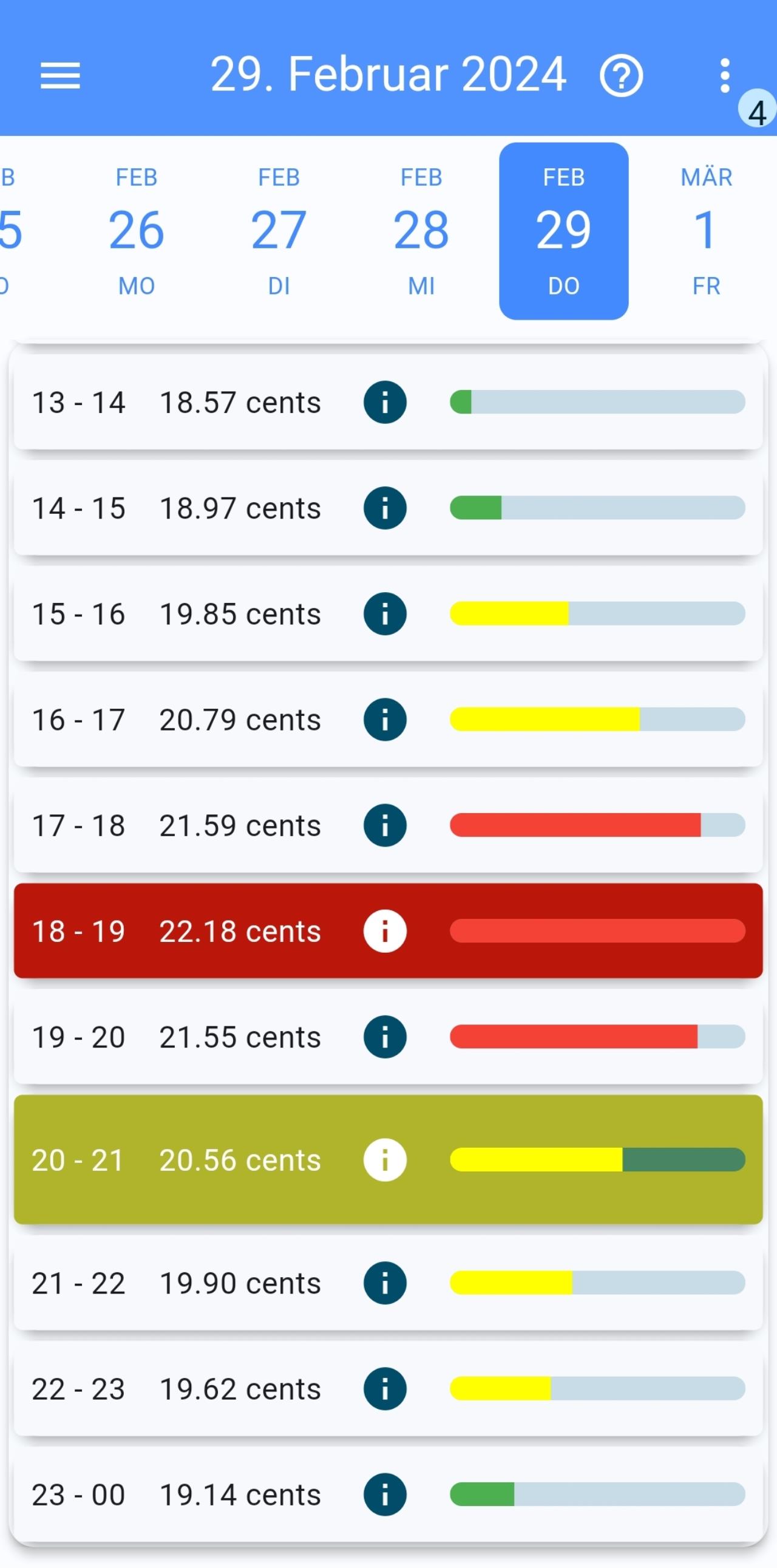Screen dimensions: 777x1568
Task: Open info for highlighted 20 - 21 hour
Action: pyautogui.click(x=384, y=1159)
